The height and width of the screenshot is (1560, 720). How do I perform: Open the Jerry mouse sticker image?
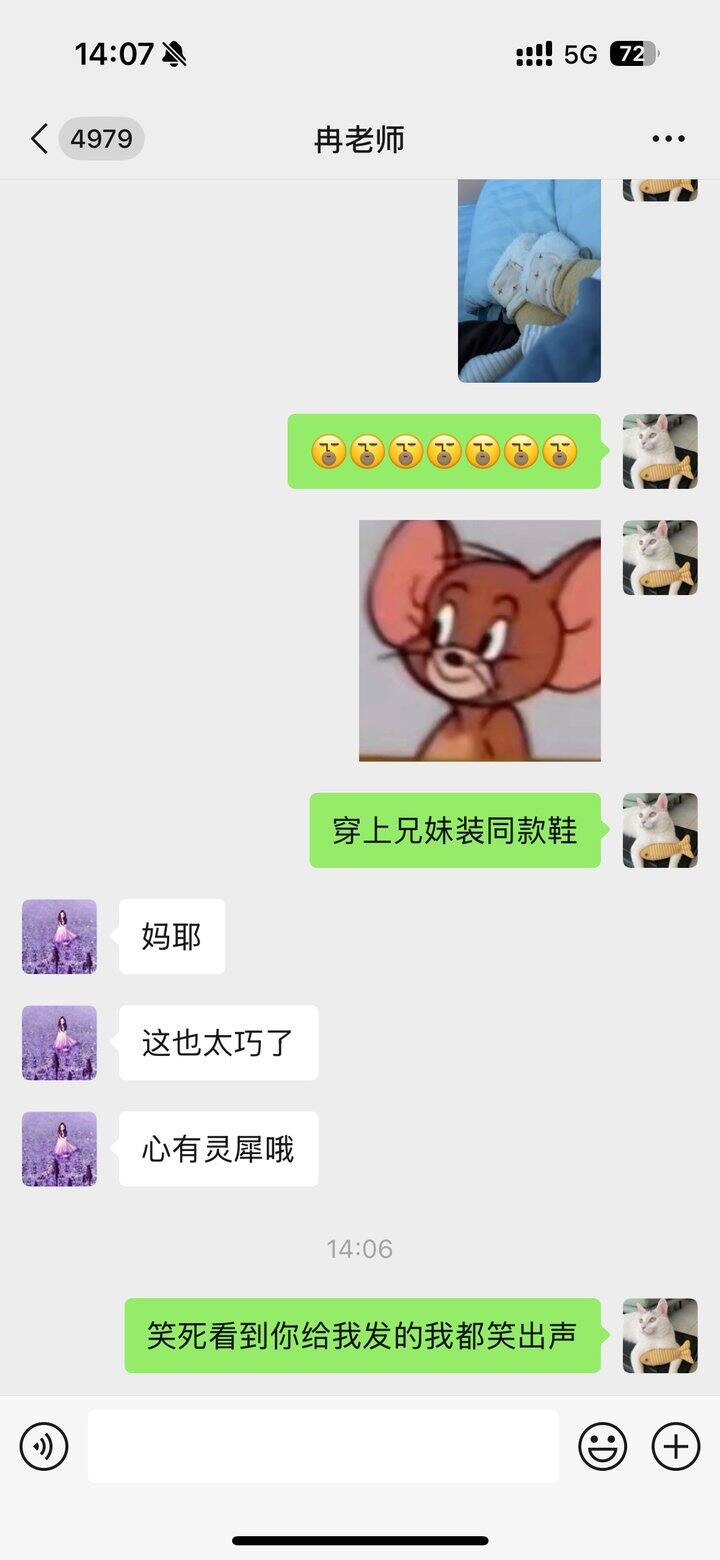coord(480,640)
